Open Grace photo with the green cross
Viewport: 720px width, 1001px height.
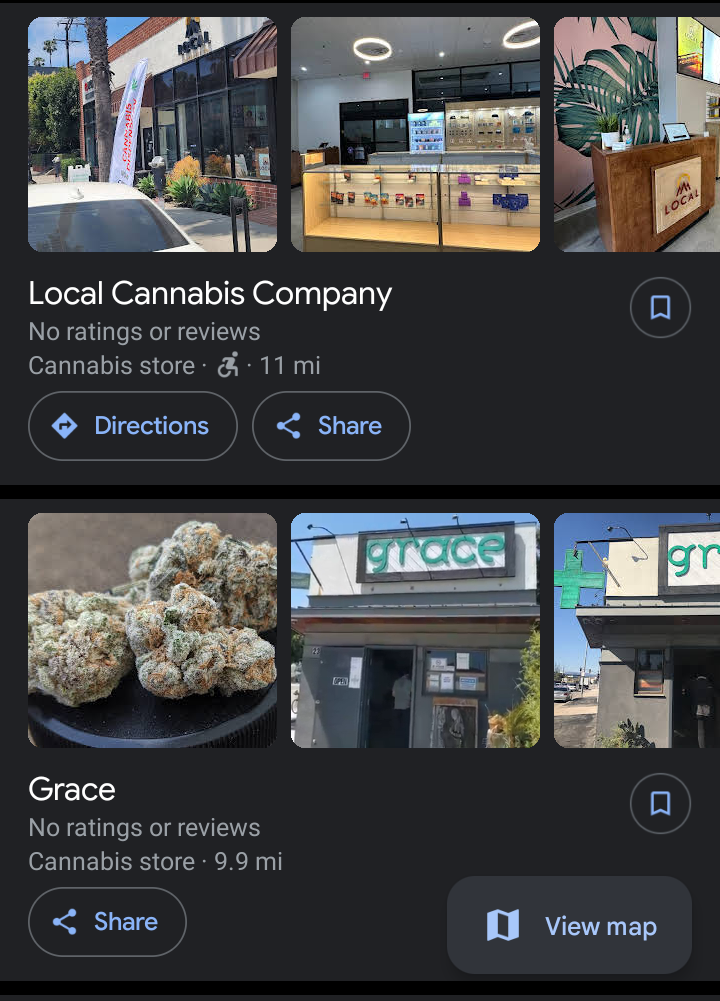(637, 630)
